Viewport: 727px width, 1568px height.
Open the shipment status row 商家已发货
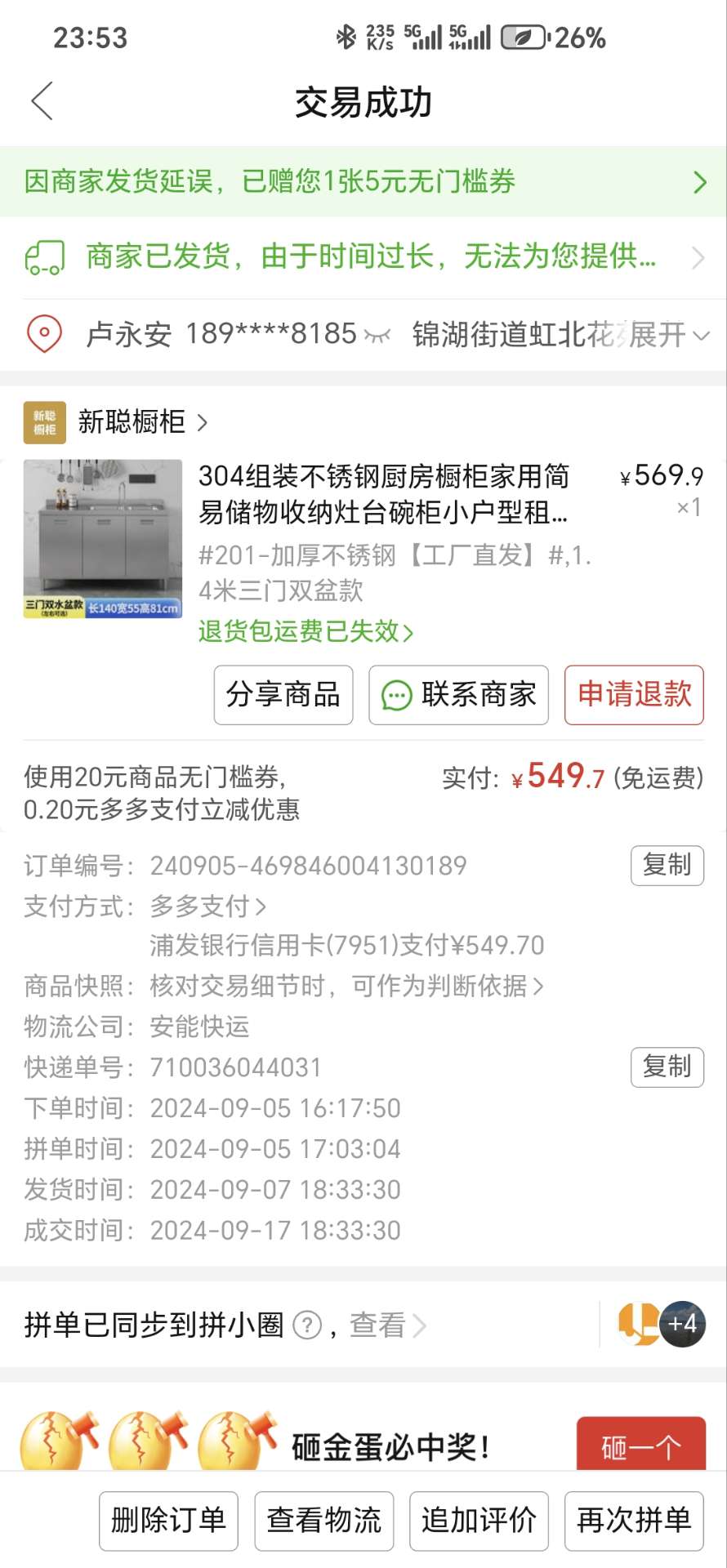(x=363, y=257)
